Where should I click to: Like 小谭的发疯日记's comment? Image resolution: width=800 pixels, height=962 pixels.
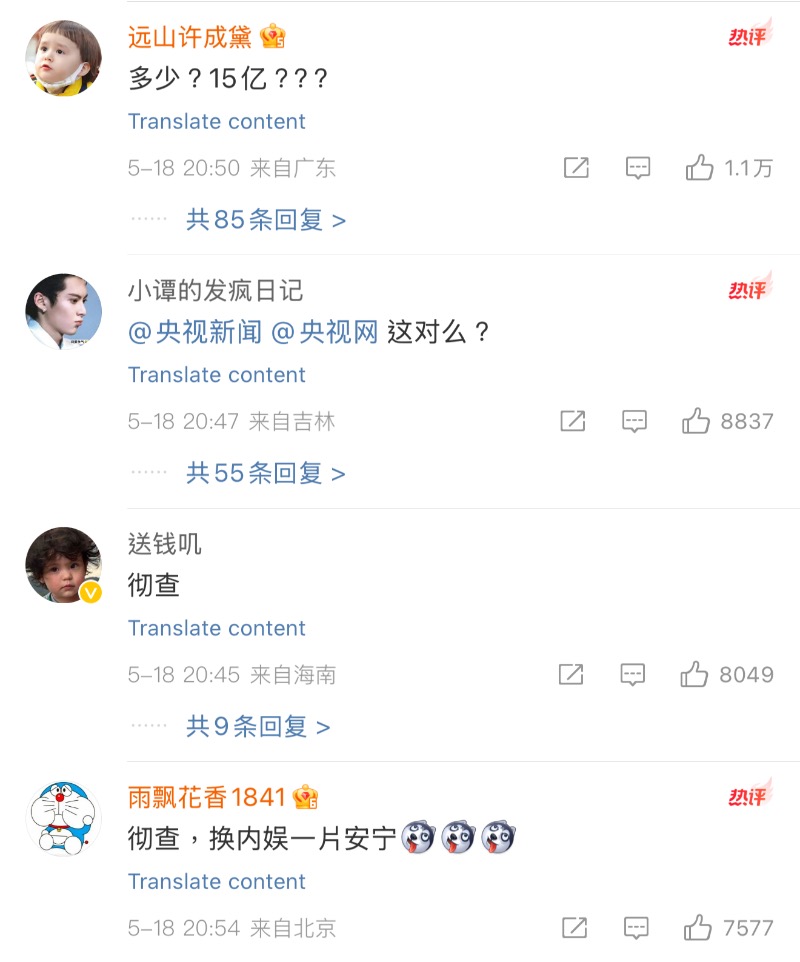[x=696, y=421]
